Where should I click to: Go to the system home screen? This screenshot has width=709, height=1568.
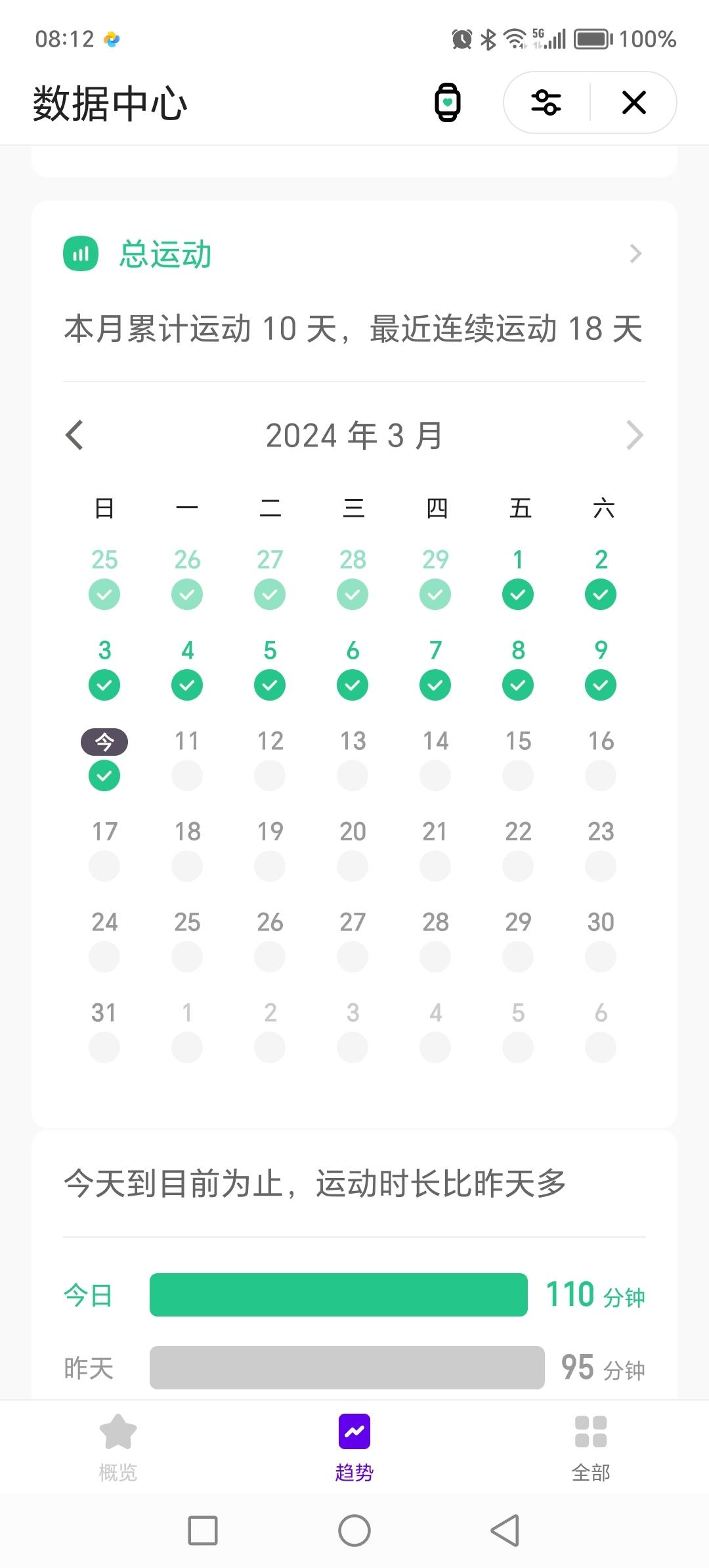(x=354, y=1531)
